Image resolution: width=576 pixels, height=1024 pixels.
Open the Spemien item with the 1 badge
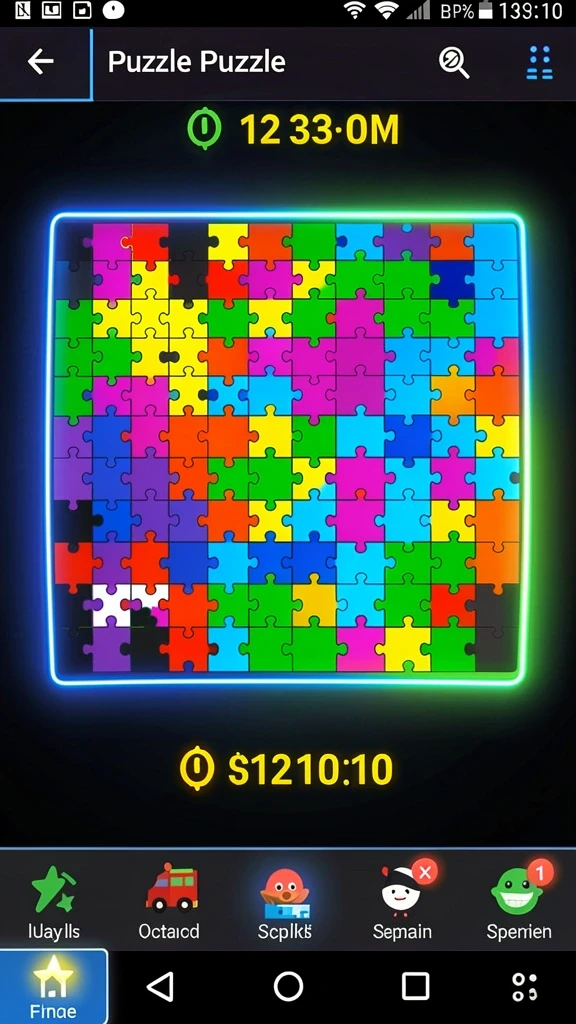click(519, 903)
